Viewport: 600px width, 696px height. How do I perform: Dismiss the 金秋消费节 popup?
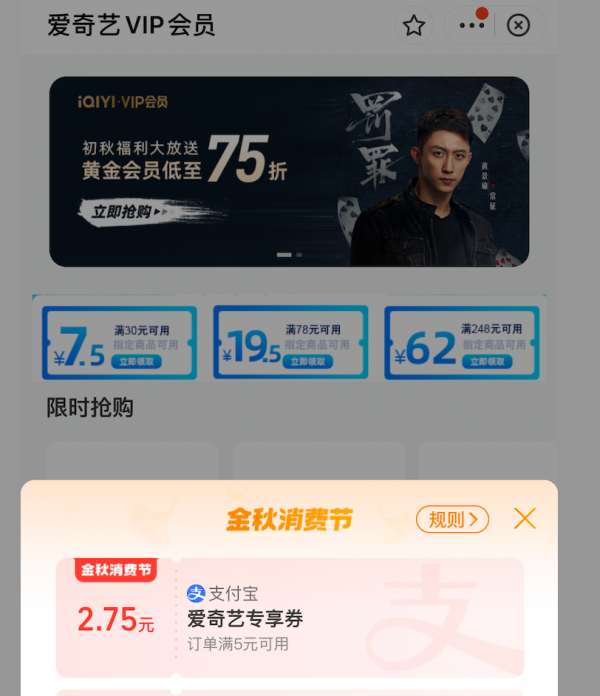point(525,518)
